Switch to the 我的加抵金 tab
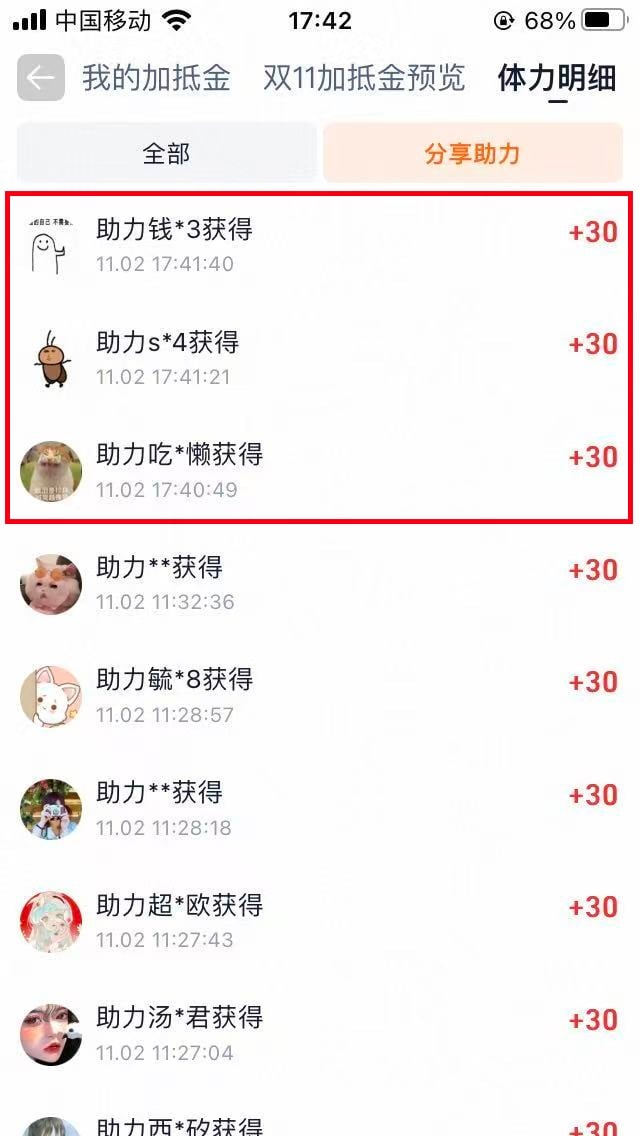 (x=156, y=79)
